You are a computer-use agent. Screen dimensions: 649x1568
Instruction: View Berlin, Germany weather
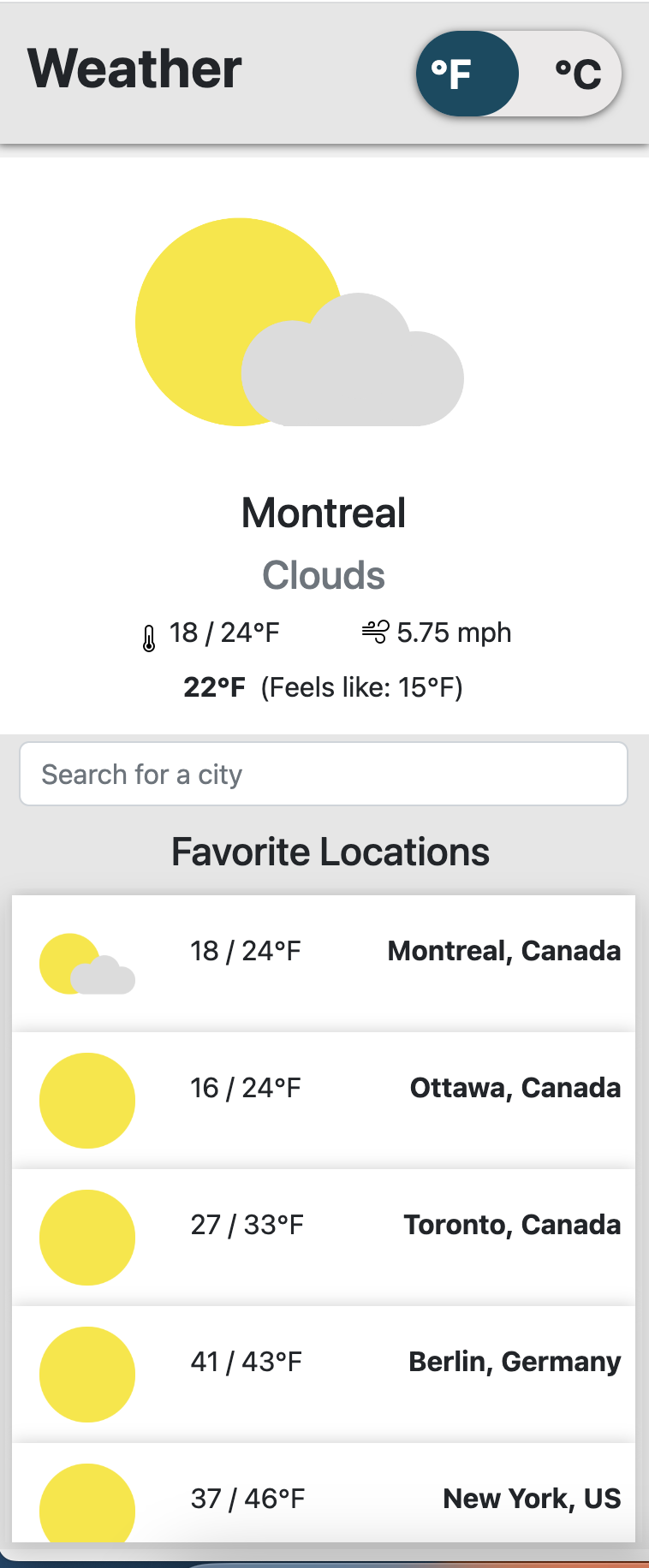coord(324,1373)
